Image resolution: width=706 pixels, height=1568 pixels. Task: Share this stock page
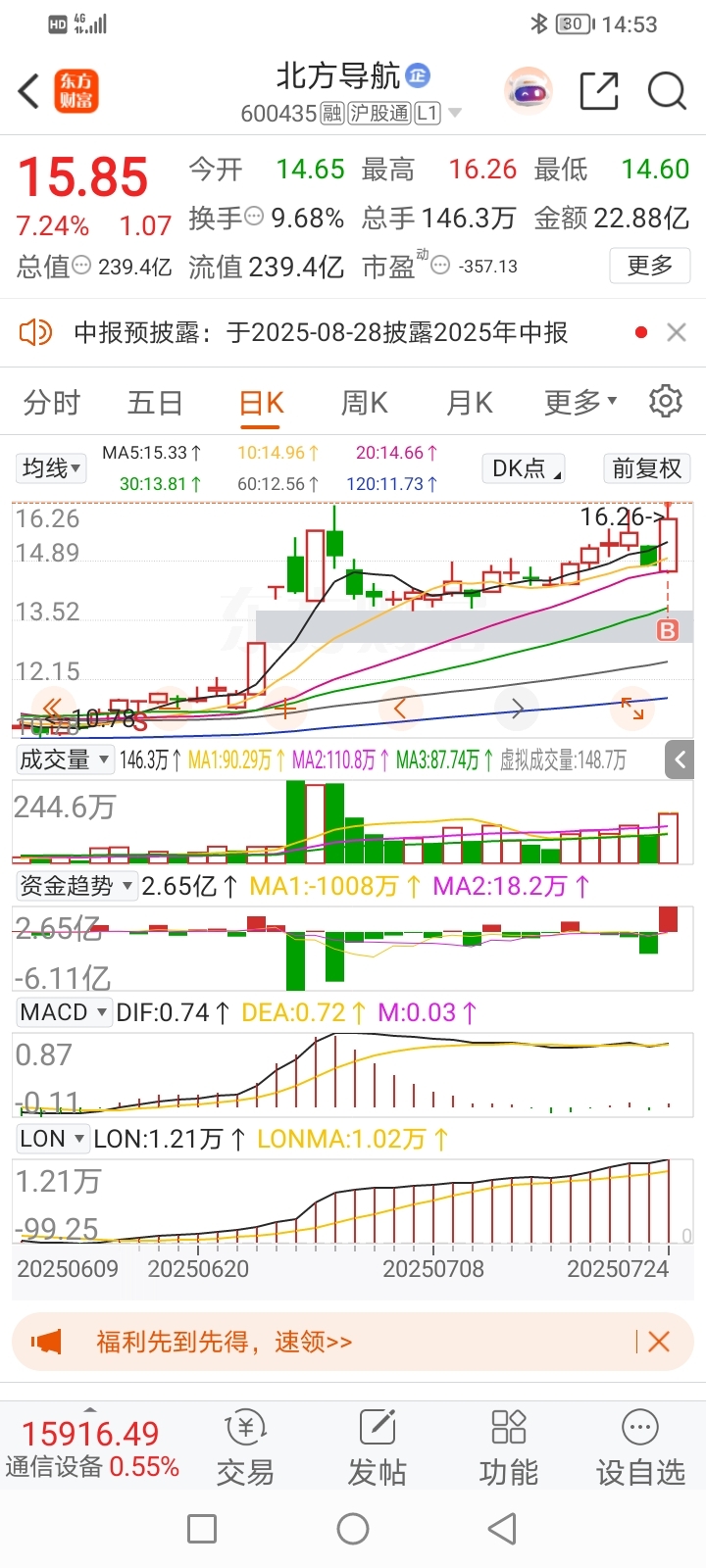(599, 91)
